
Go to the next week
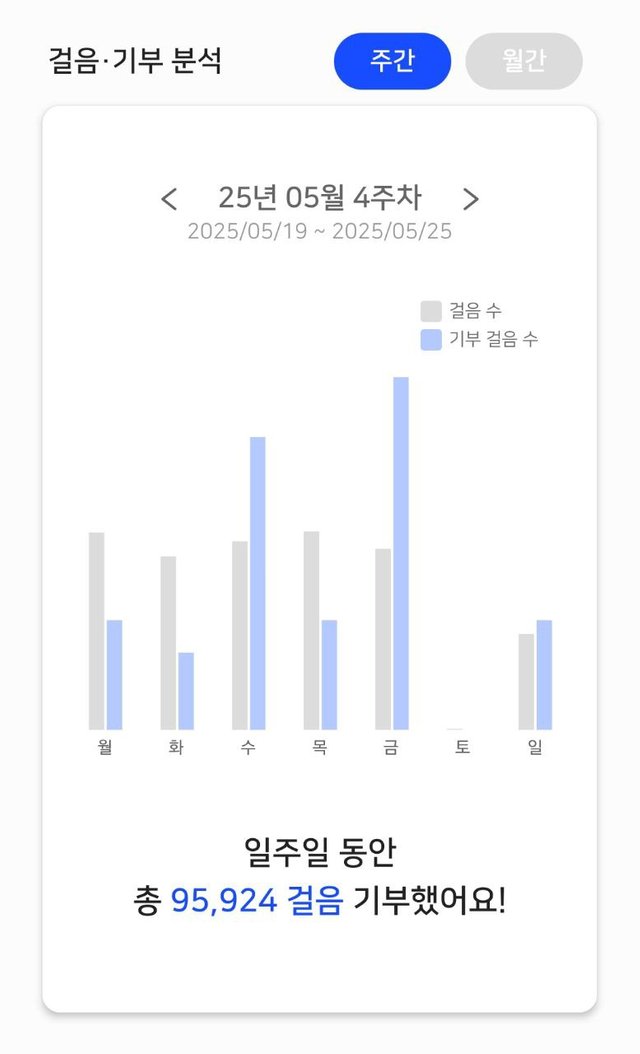coord(471,199)
